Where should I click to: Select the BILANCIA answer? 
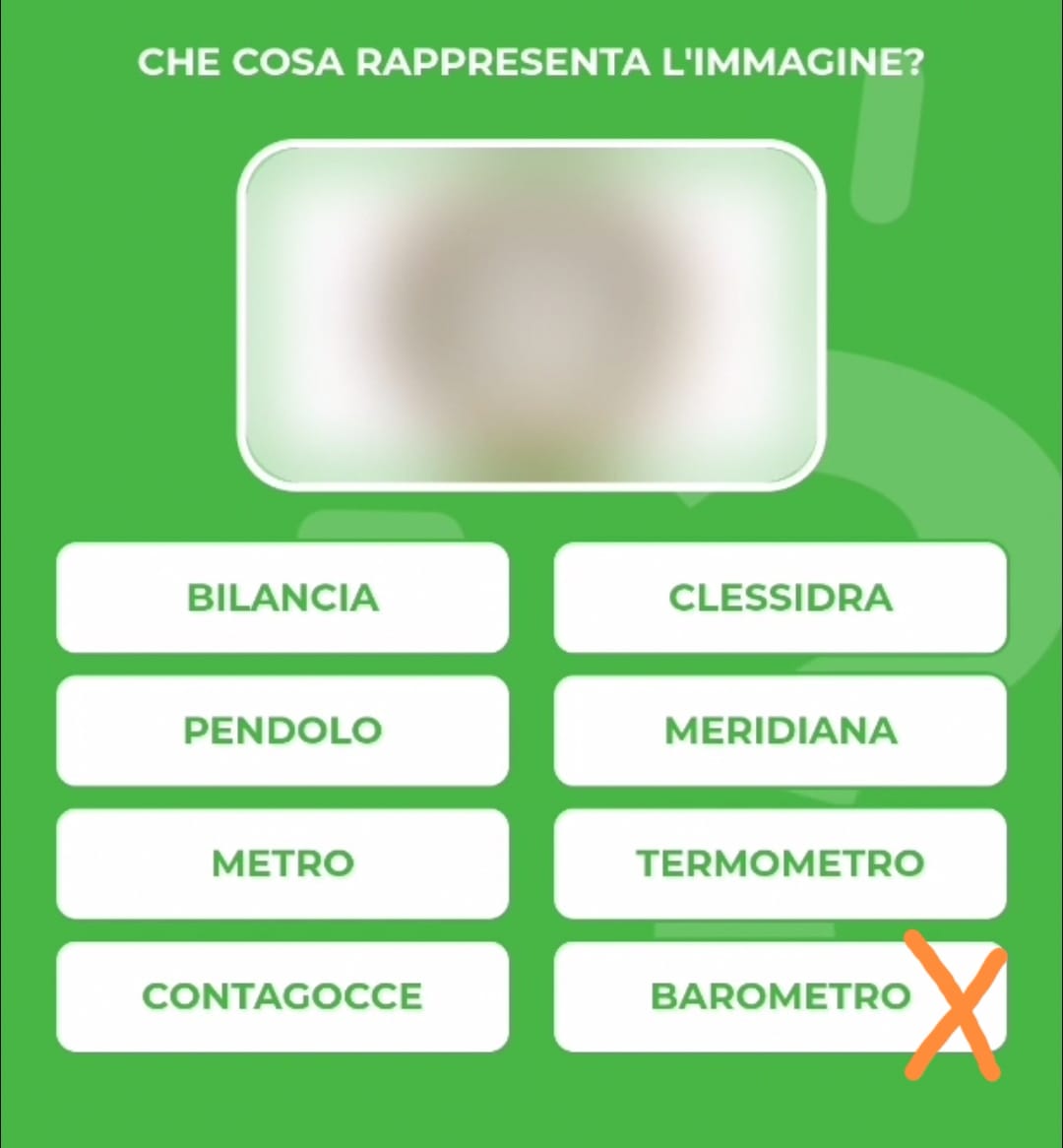(x=282, y=598)
